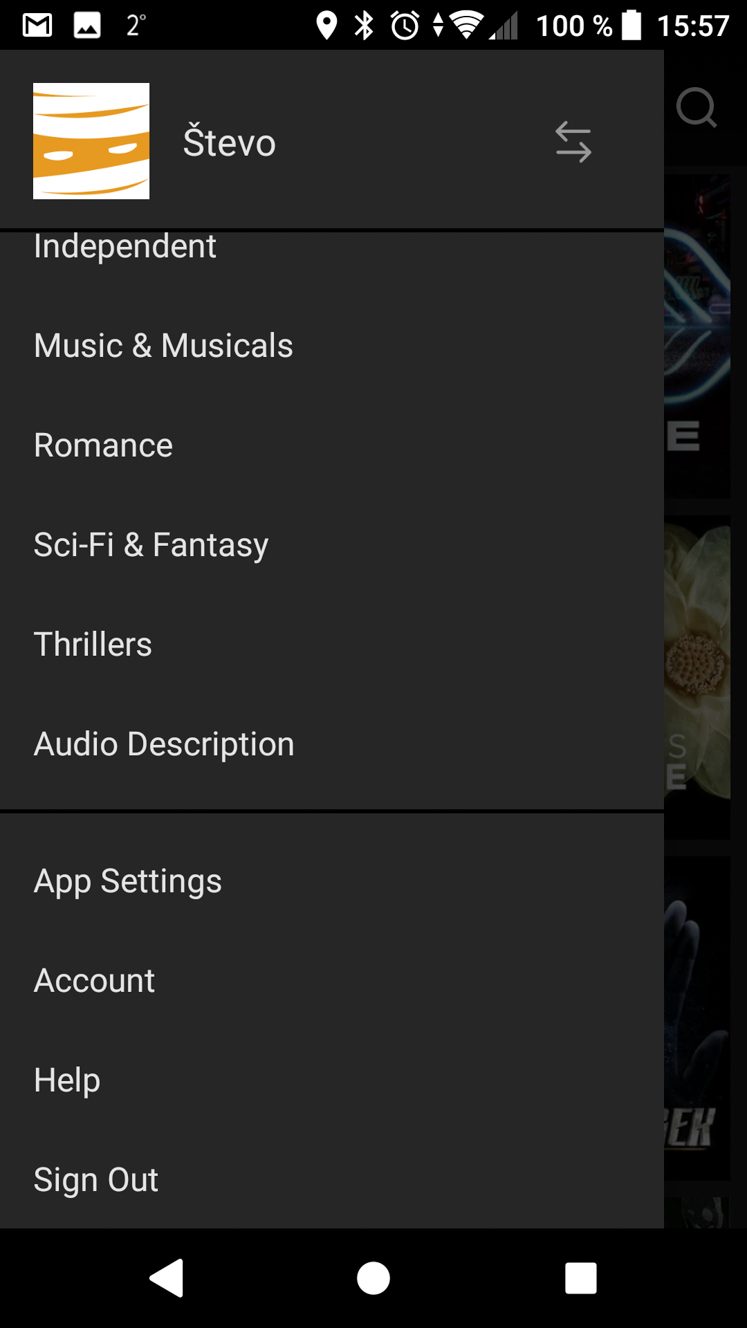Open the search magnifier icon
This screenshot has height=1328, width=747.
pyautogui.click(x=696, y=108)
